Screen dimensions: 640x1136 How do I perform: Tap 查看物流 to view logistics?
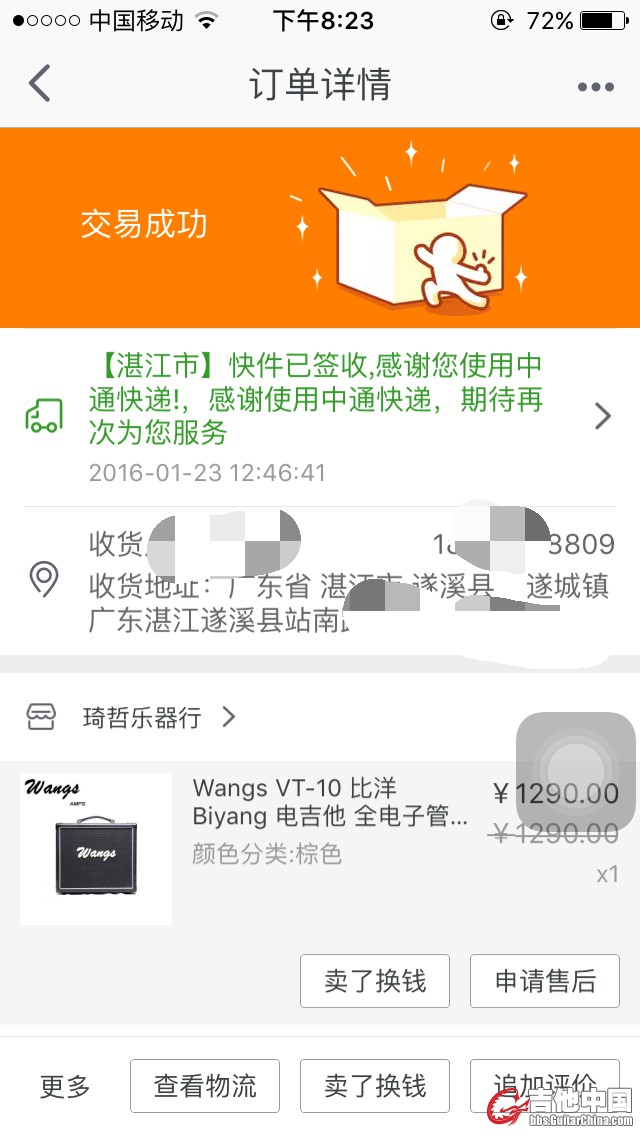point(205,1086)
